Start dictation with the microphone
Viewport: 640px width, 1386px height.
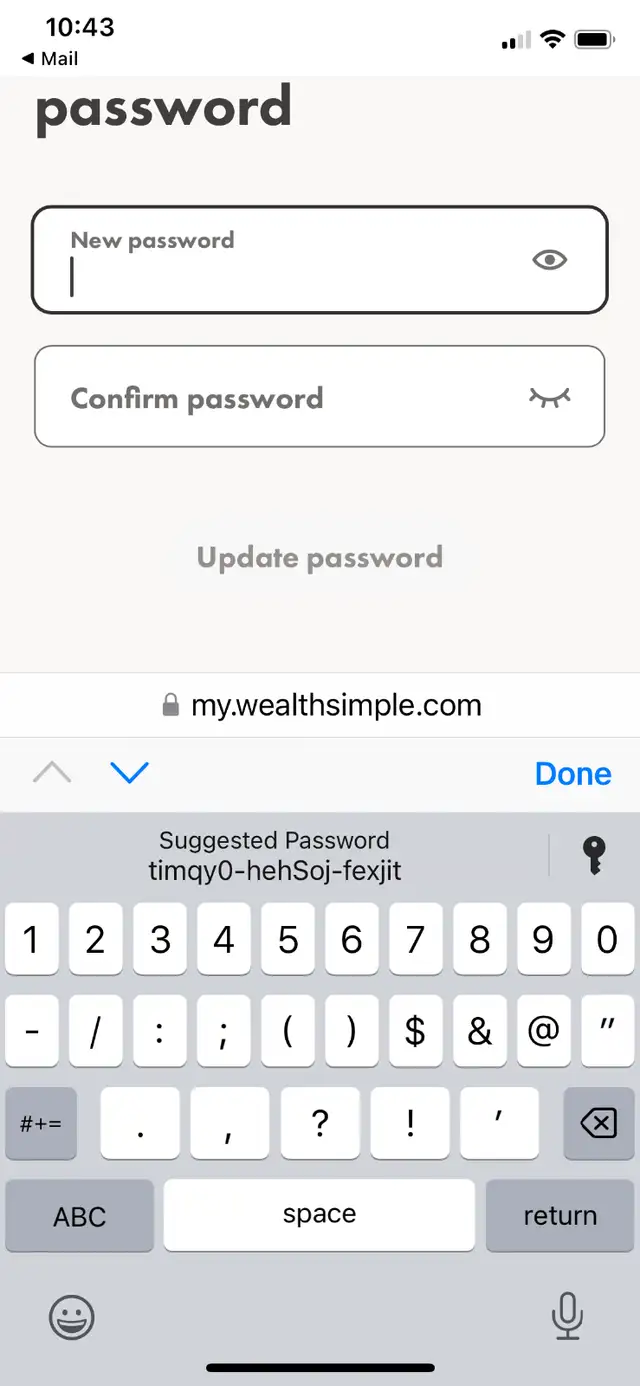567,1316
